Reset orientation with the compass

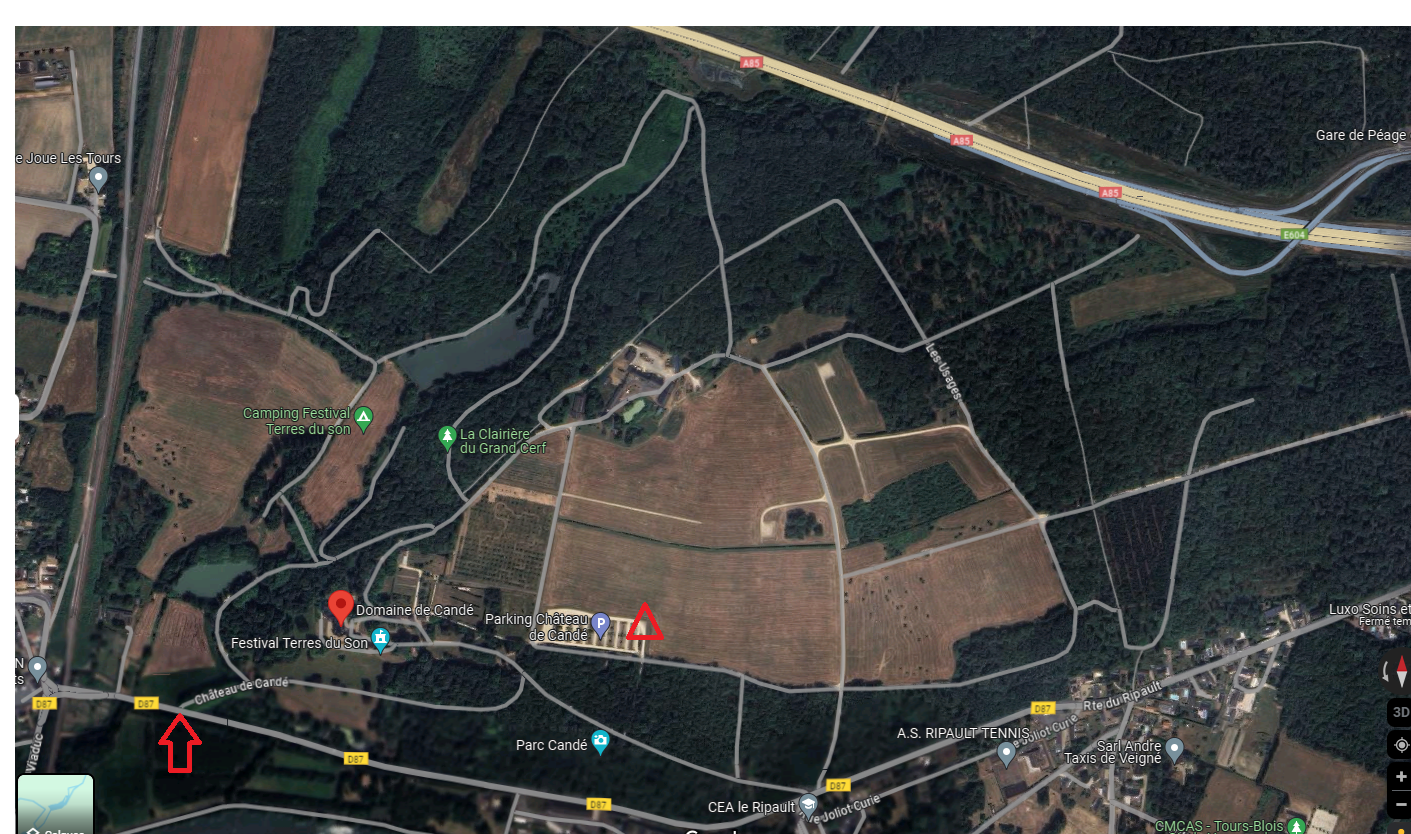[x=1400, y=671]
